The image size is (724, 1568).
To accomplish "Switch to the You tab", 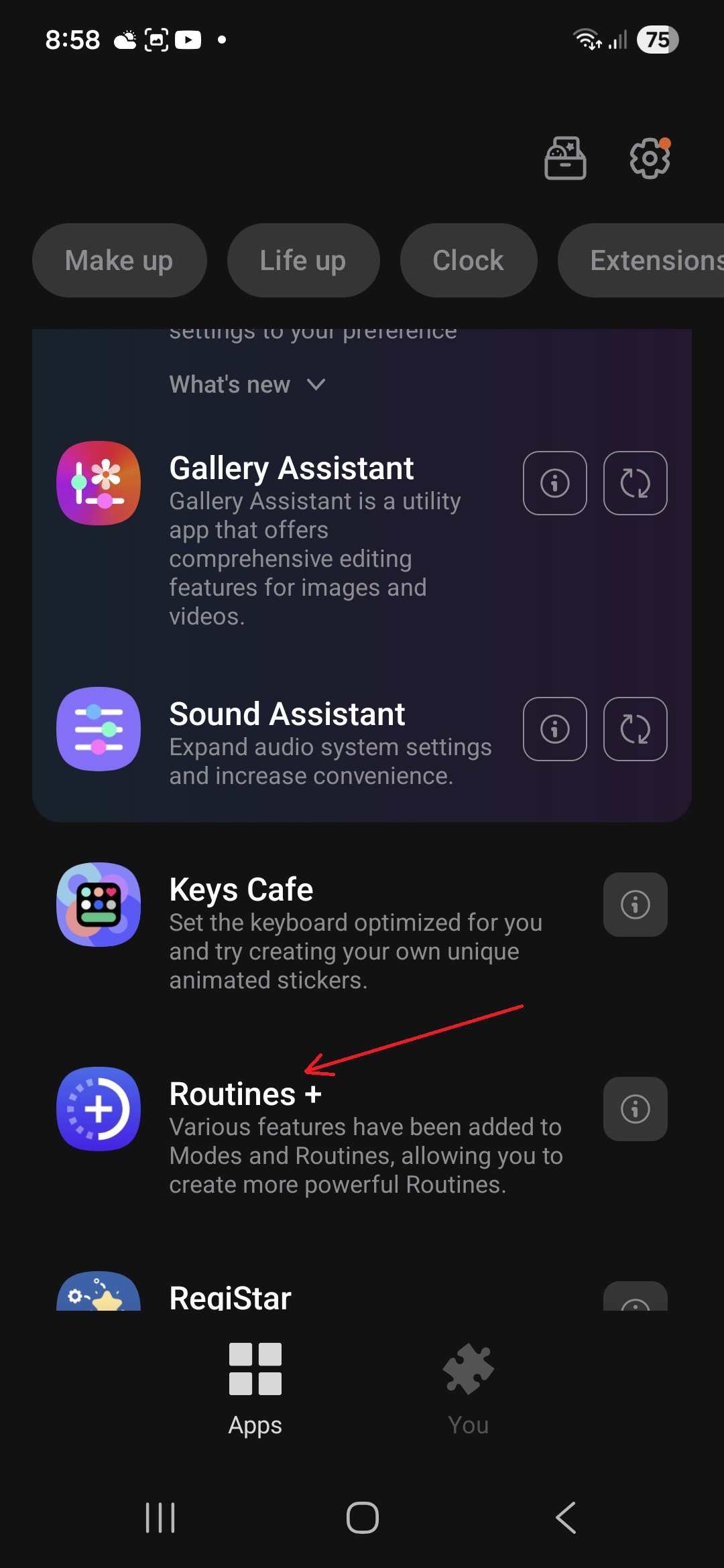I will [x=468, y=1388].
